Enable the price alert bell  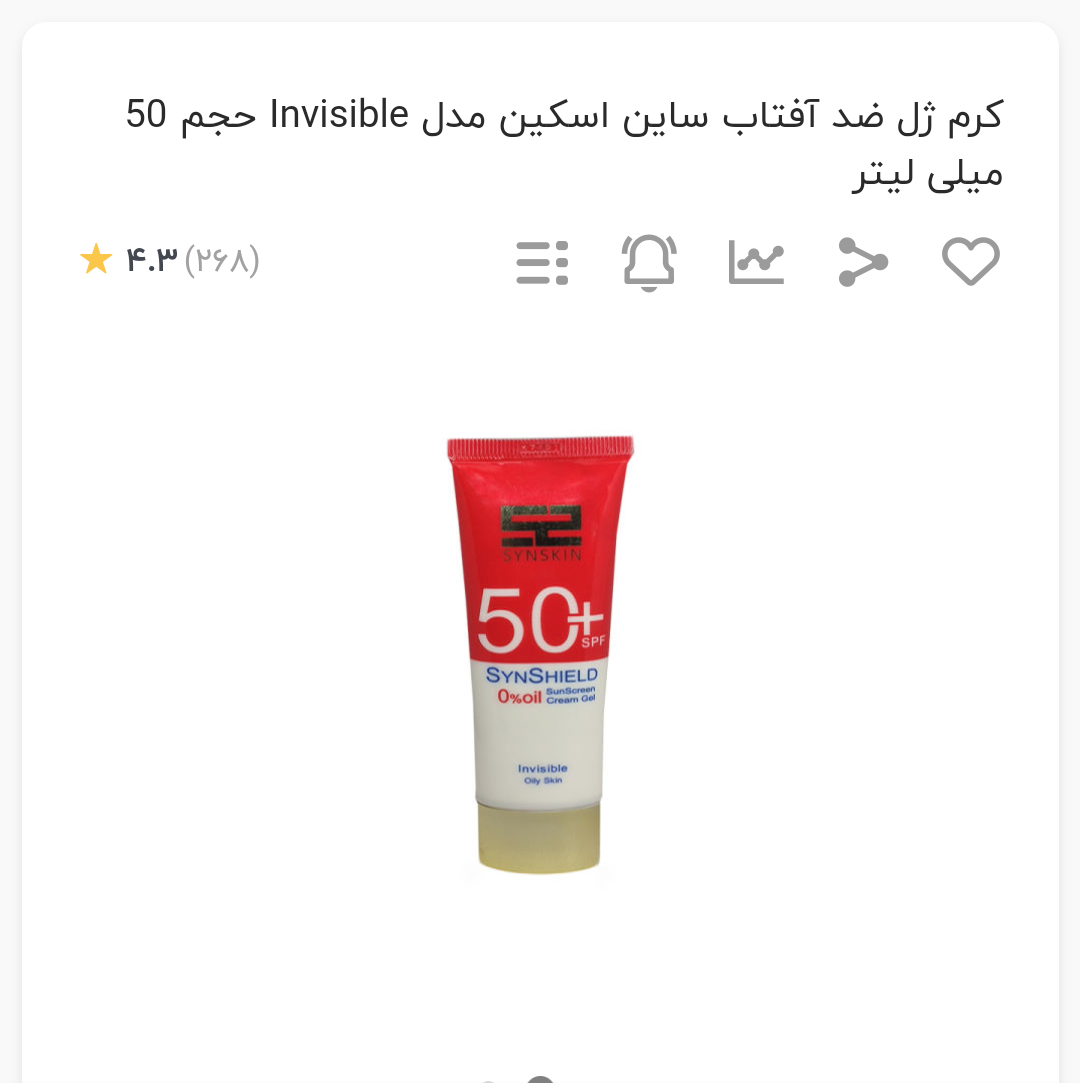pyautogui.click(x=649, y=262)
